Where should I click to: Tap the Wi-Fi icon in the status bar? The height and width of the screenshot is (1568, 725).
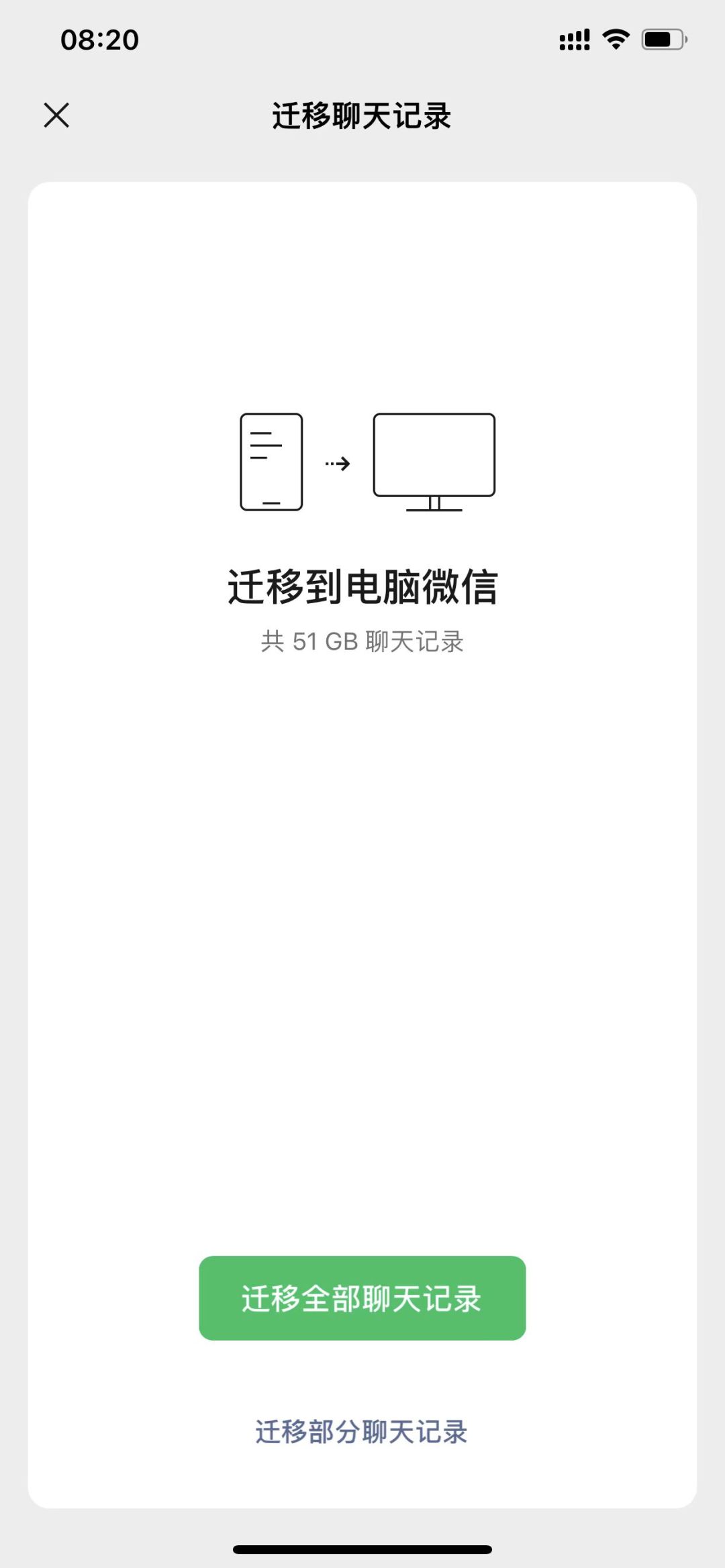615,40
